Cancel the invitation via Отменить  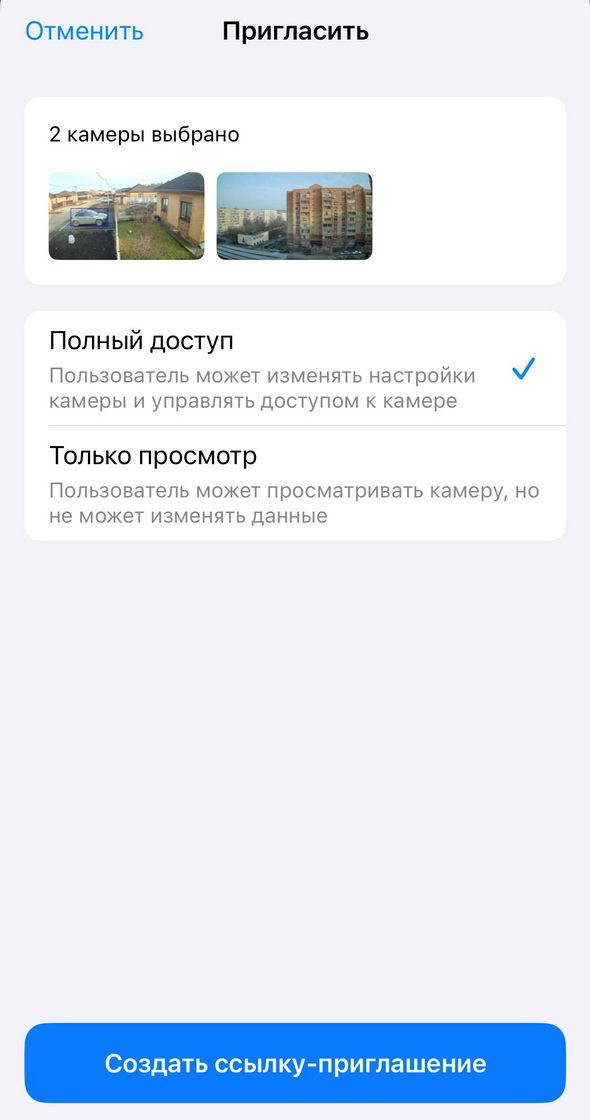[84, 31]
